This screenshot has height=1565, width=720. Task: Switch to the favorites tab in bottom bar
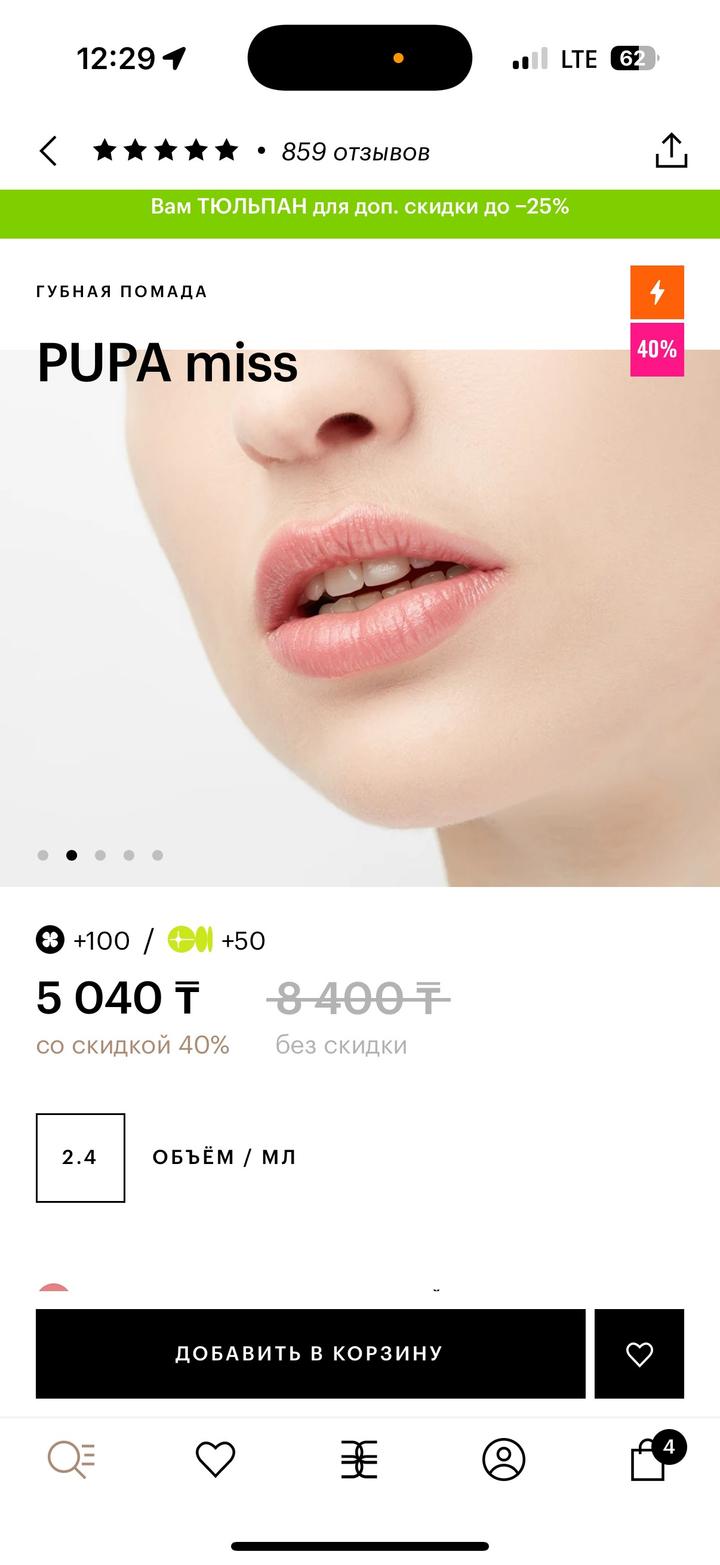click(215, 1459)
